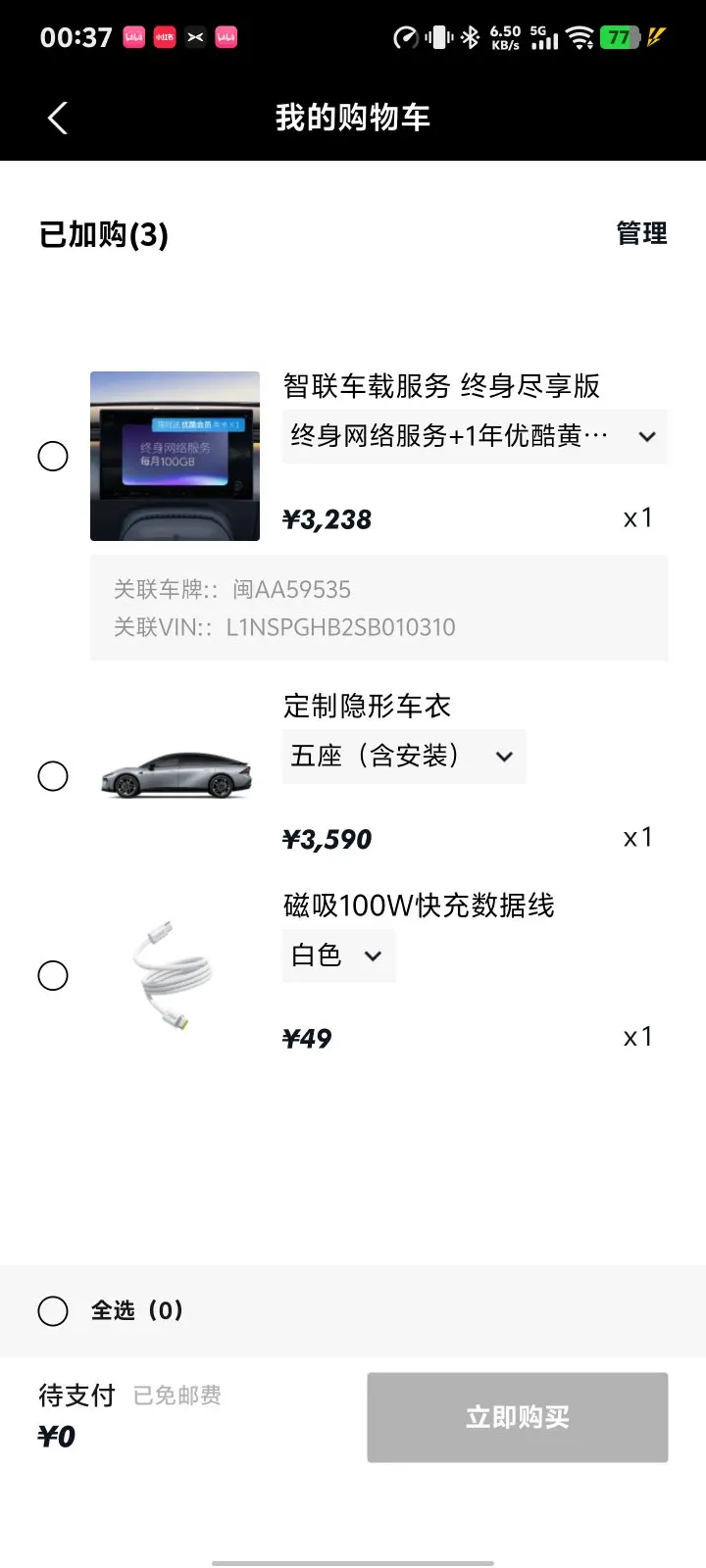The width and height of the screenshot is (706, 1568).
Task: Open 管理 to manage cart items
Action: tap(641, 234)
